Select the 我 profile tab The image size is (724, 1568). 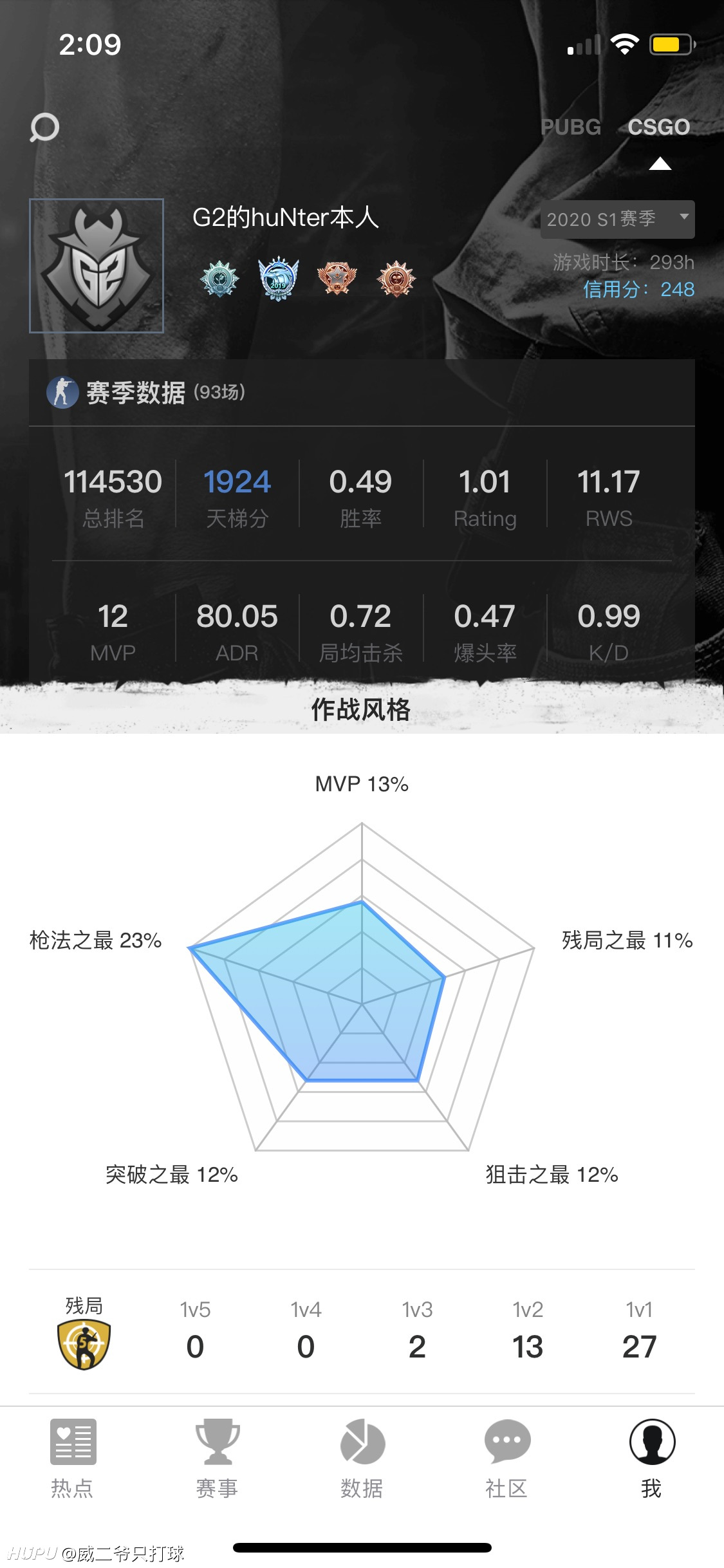tap(651, 1459)
